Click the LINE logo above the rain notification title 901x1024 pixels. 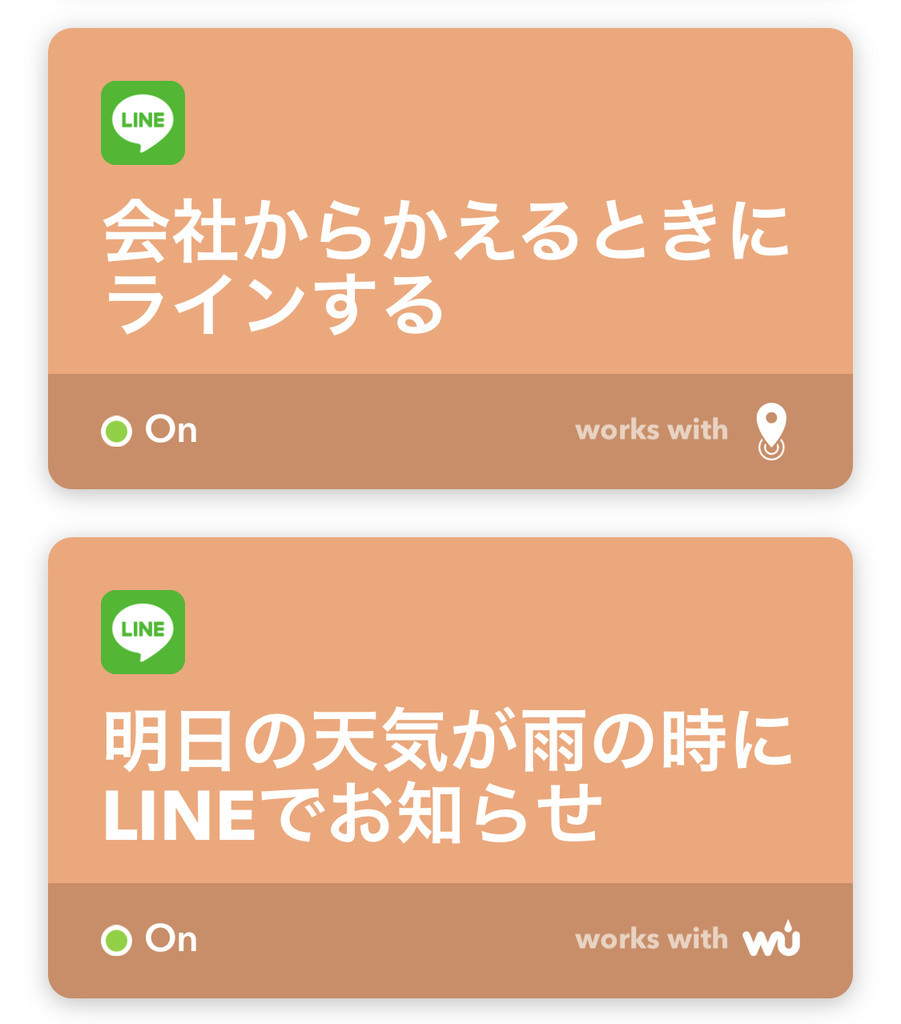click(x=141, y=632)
